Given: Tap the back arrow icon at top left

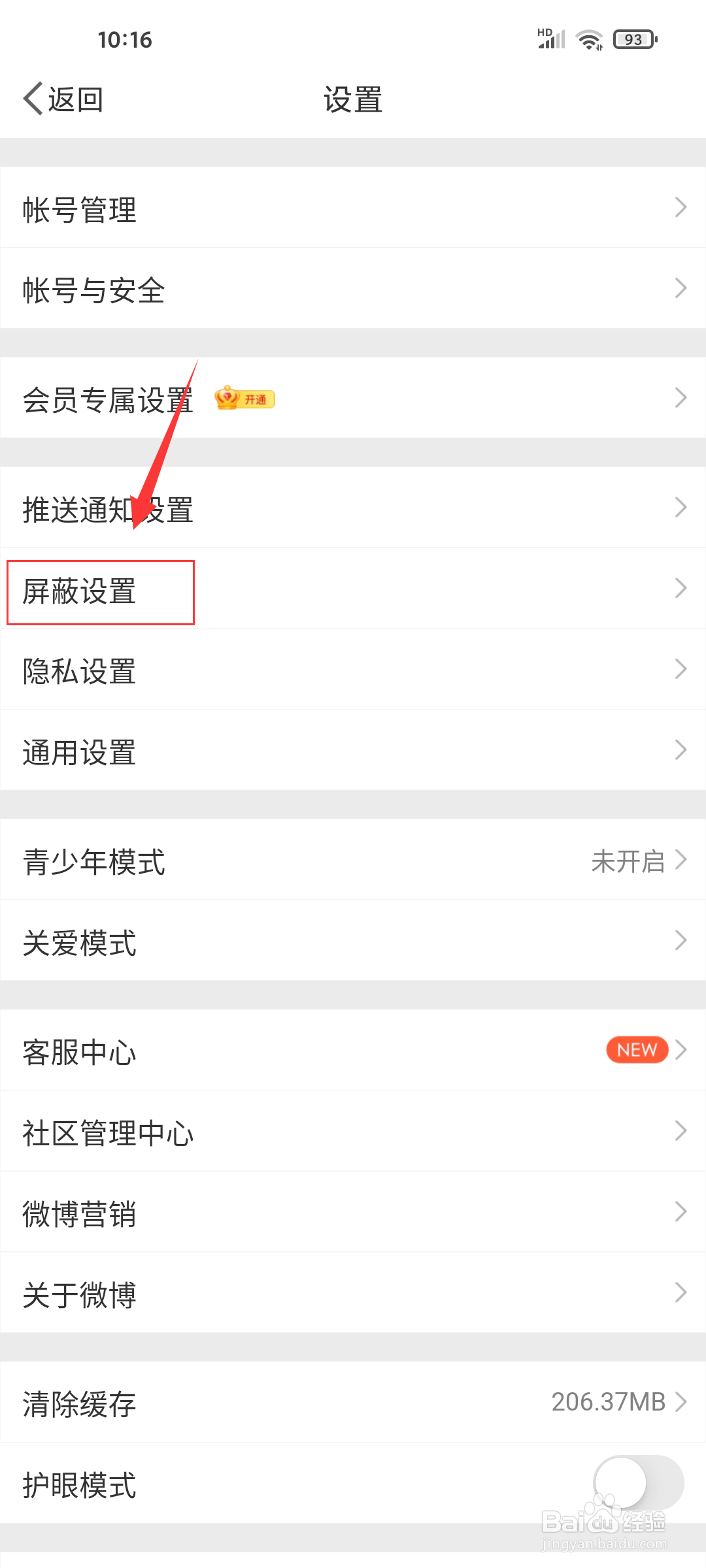Looking at the screenshot, I should click(31, 98).
